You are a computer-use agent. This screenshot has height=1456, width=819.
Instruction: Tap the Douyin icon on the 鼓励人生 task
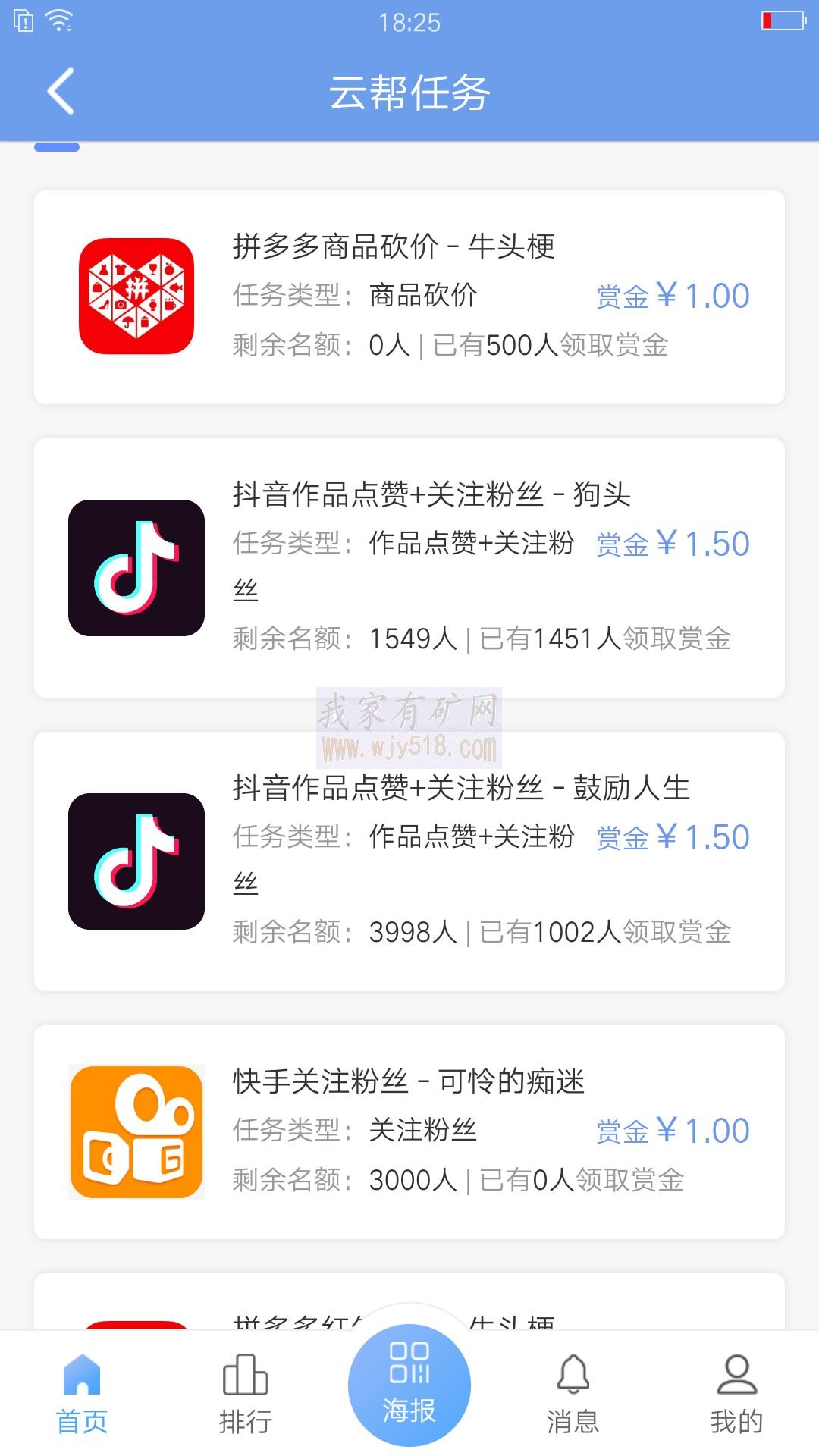(x=133, y=859)
